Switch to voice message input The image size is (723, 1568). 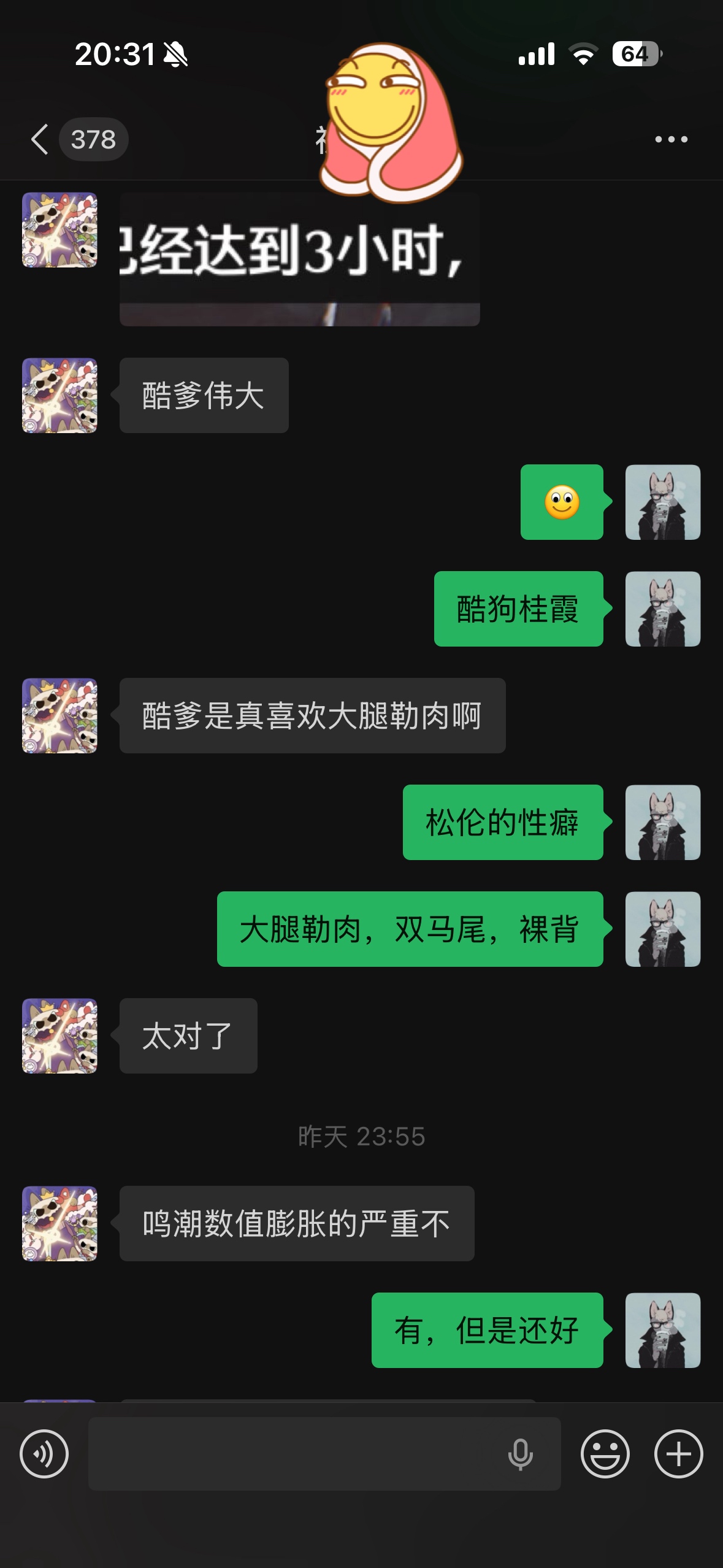coord(44,1453)
